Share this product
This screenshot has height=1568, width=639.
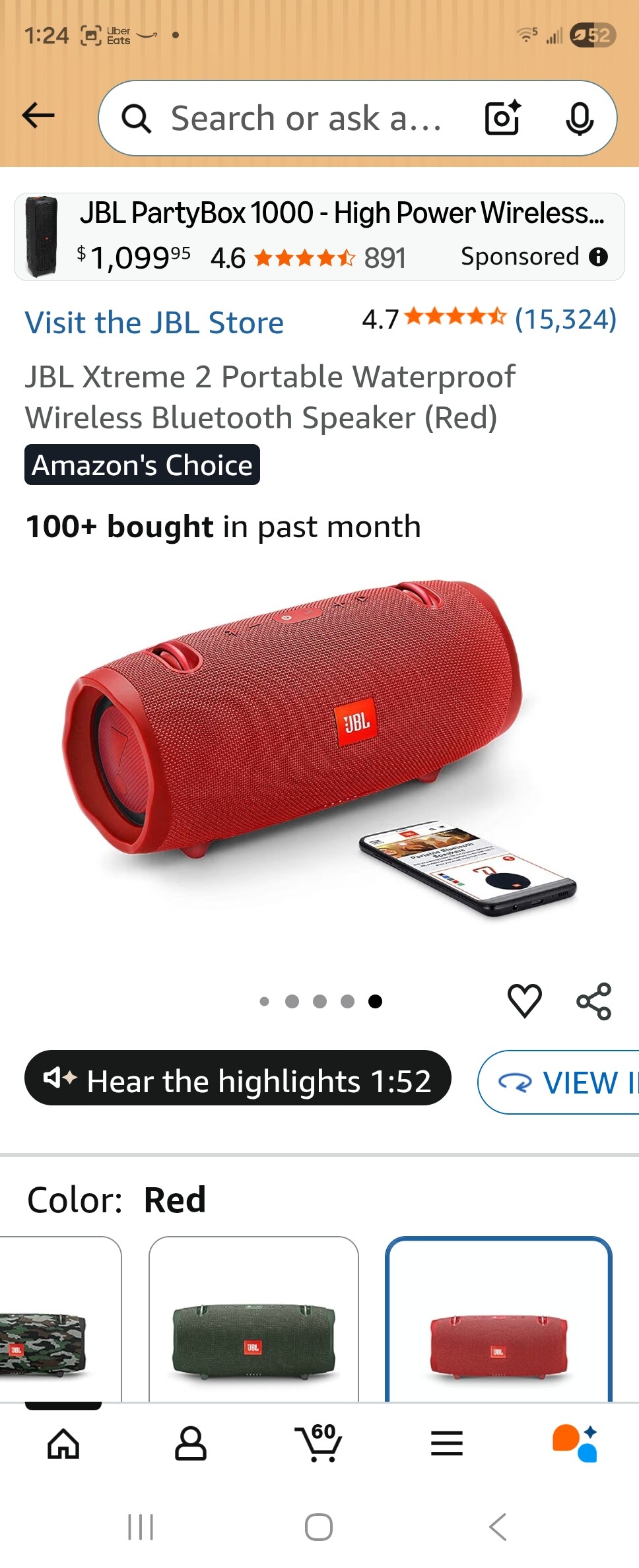click(x=594, y=1000)
